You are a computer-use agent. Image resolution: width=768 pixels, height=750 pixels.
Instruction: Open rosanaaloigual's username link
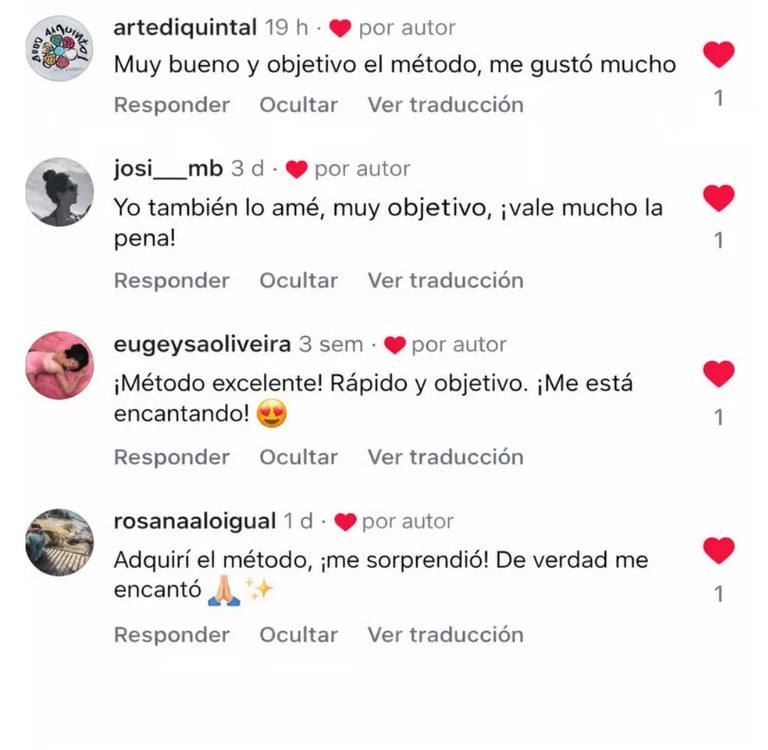(194, 521)
